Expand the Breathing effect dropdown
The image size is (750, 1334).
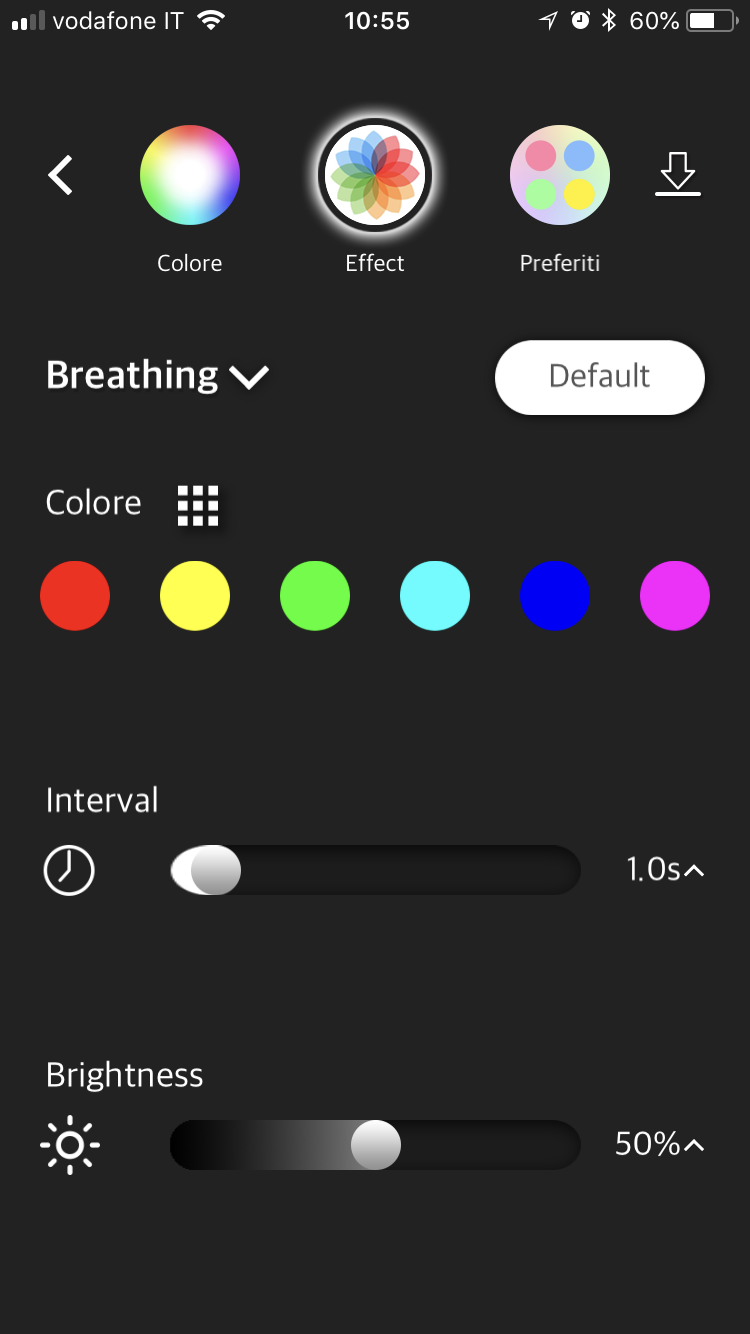[158, 376]
